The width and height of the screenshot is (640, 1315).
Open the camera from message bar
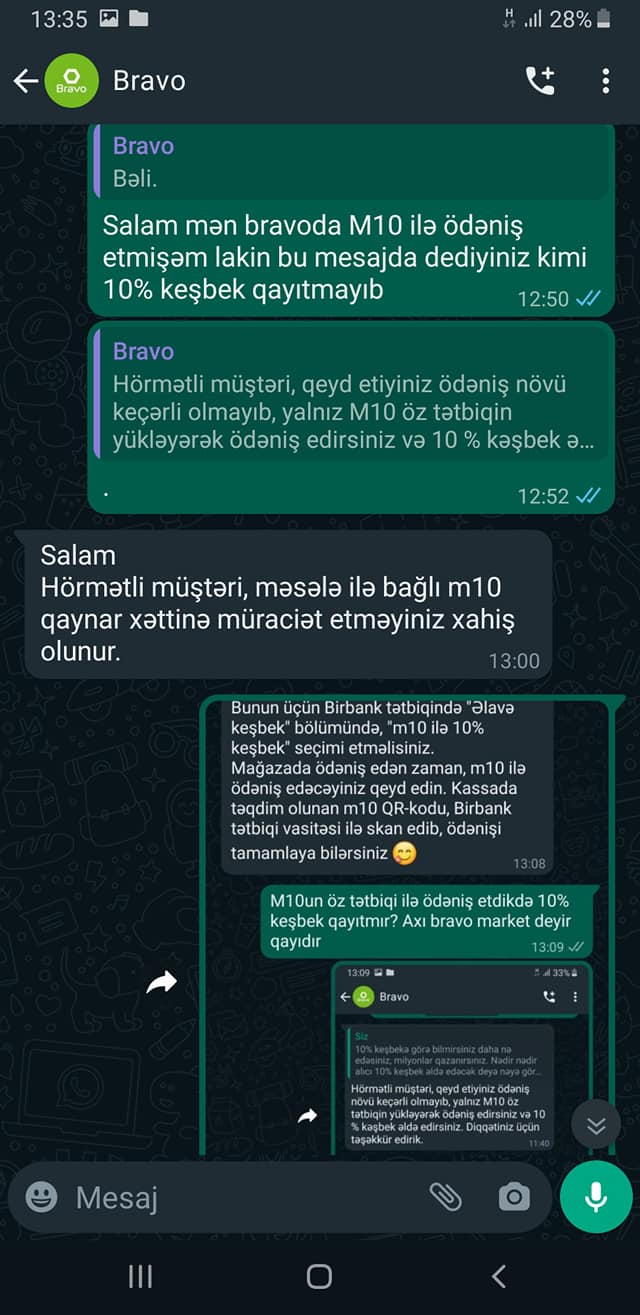point(514,1196)
